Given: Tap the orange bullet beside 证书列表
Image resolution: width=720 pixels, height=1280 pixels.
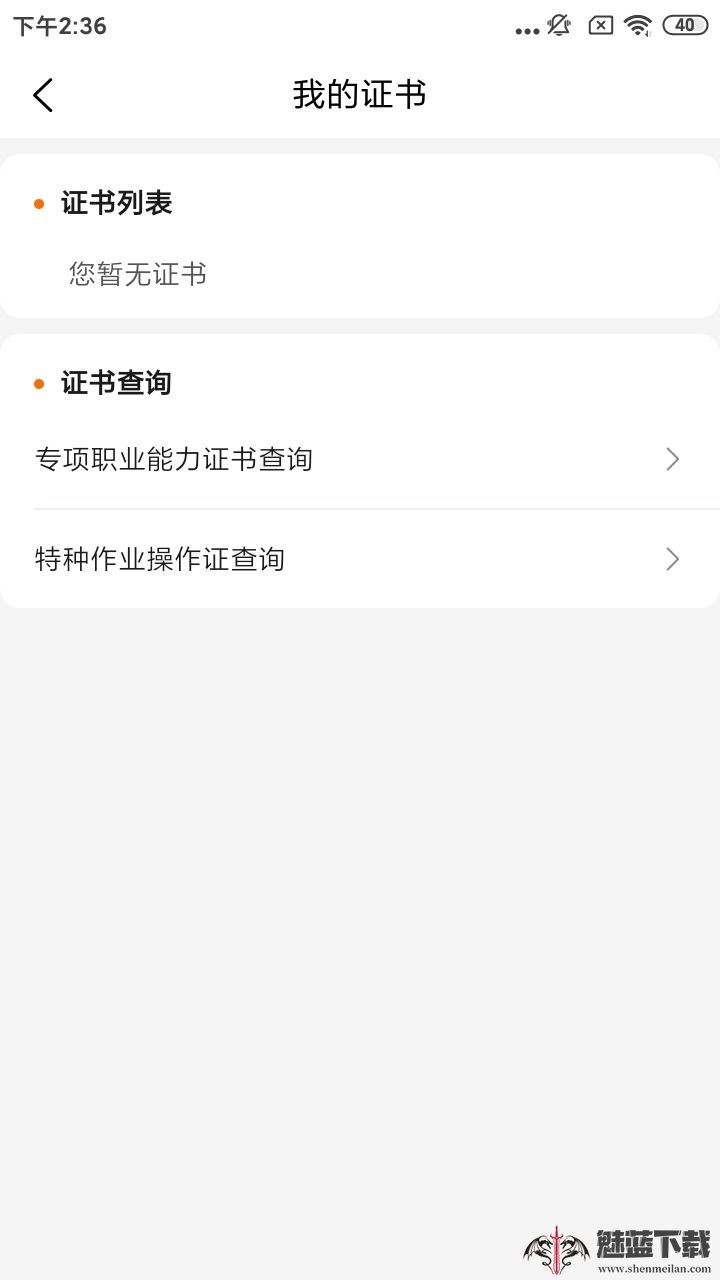Looking at the screenshot, I should pos(39,204).
